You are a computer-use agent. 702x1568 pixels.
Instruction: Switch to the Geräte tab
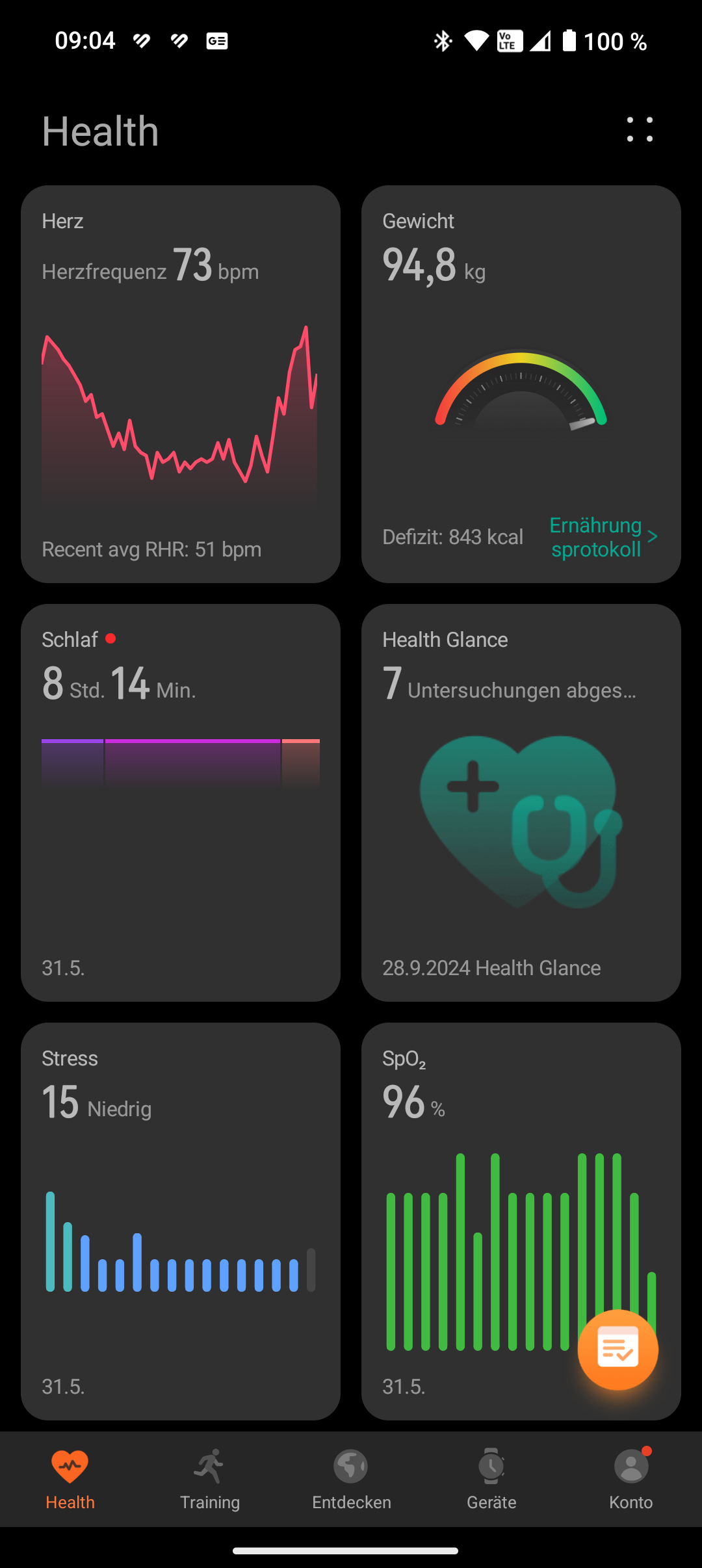click(491, 1480)
